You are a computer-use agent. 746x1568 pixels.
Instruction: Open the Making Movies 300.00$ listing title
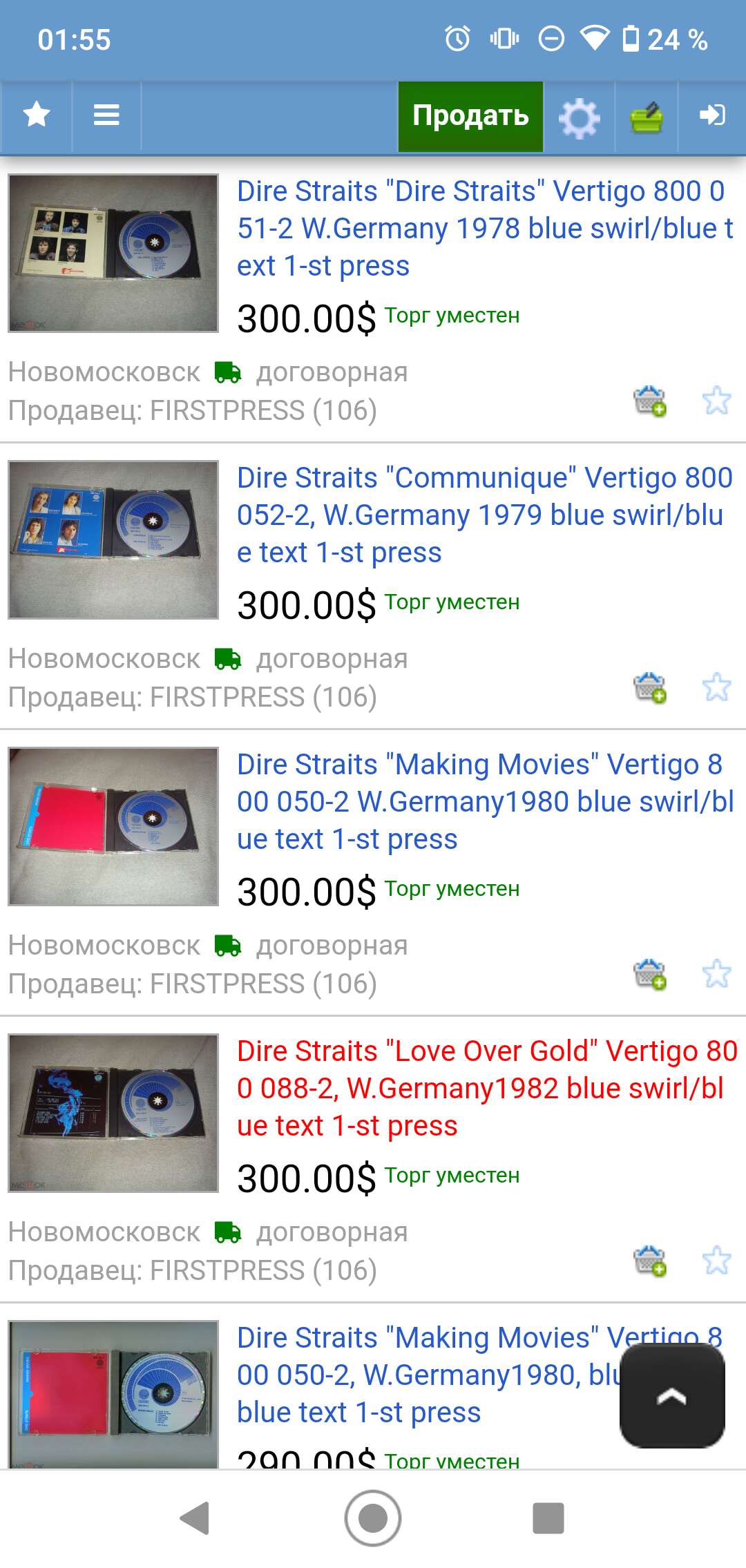point(485,802)
